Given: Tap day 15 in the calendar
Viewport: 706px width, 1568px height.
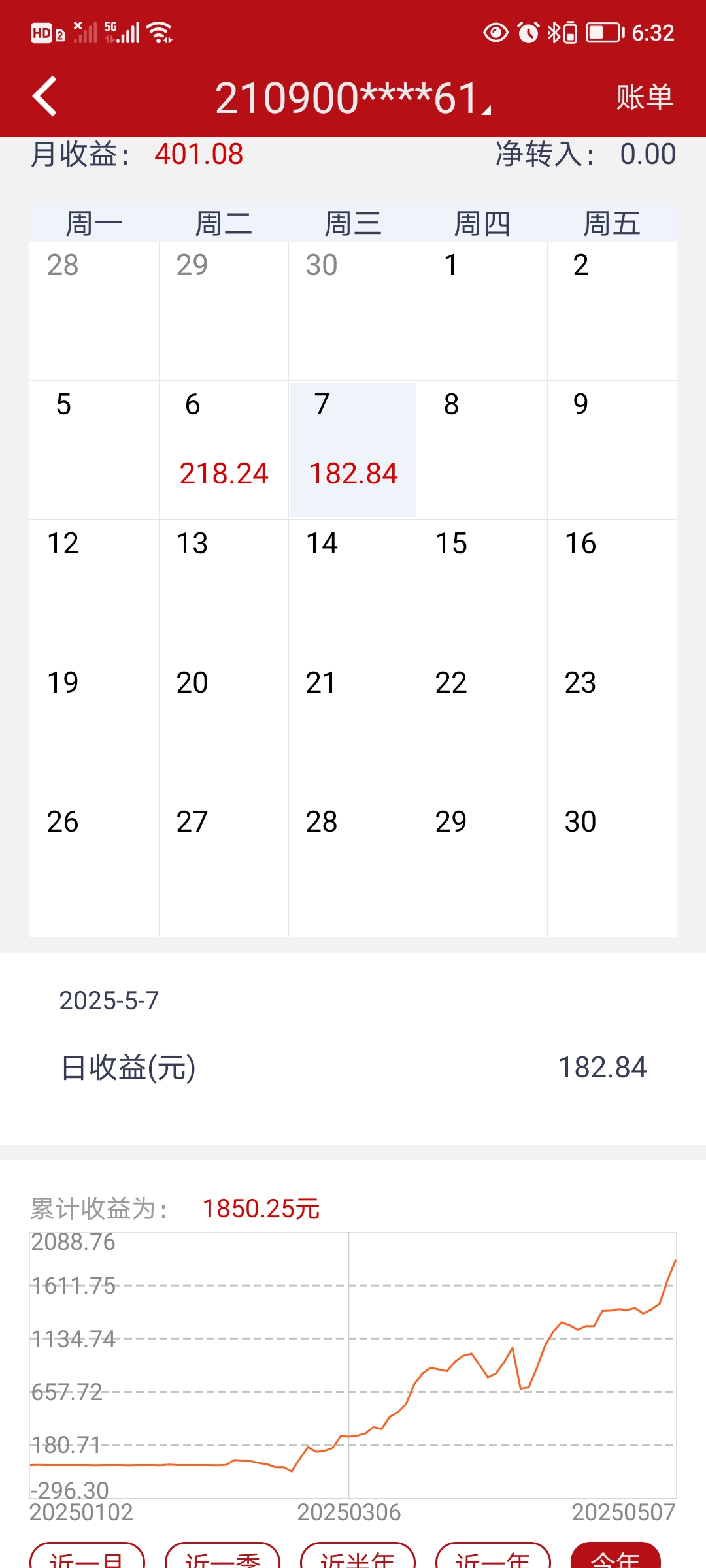Looking at the screenshot, I should (482, 589).
